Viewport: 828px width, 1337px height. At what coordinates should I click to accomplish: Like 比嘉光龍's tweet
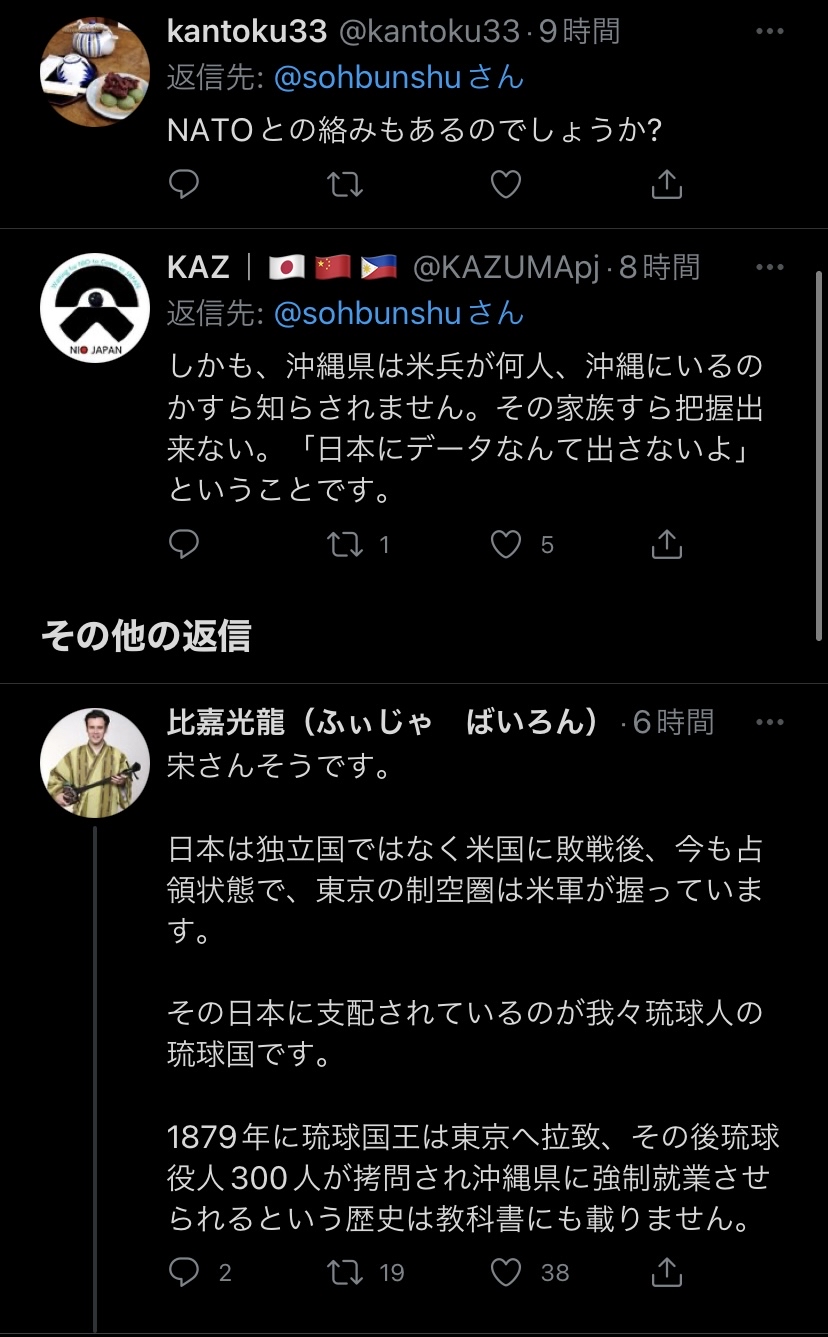pos(507,1271)
